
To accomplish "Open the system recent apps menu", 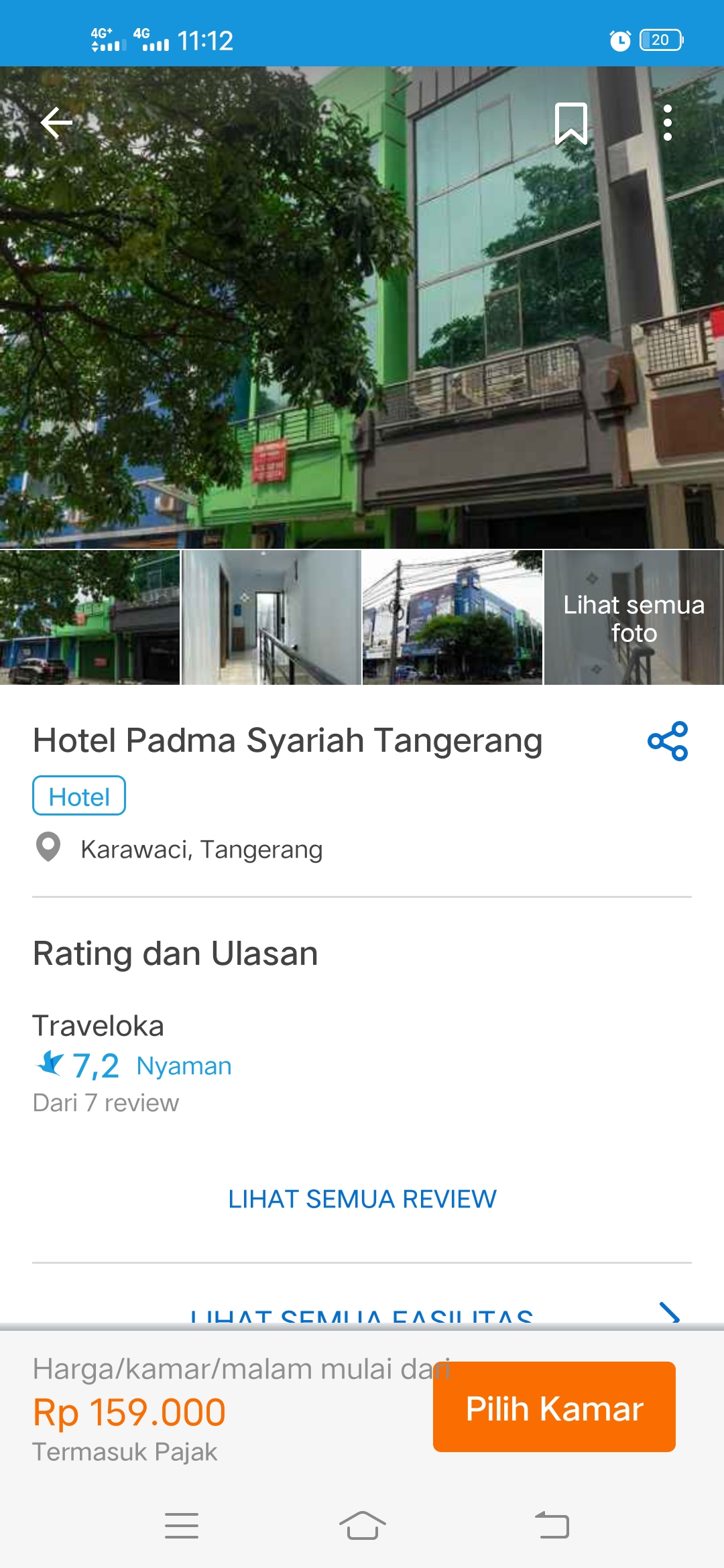I will click(x=182, y=1526).
